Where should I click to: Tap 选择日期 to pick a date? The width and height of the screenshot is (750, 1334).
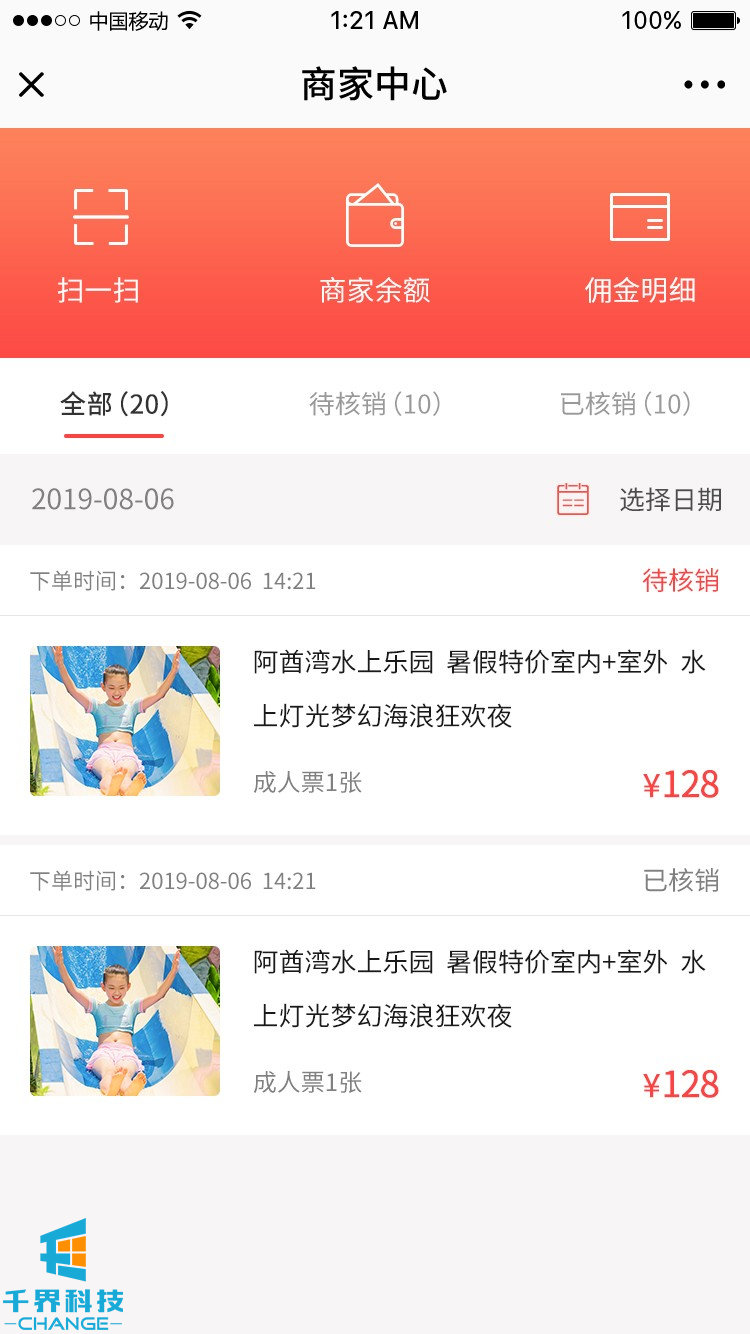640,499
